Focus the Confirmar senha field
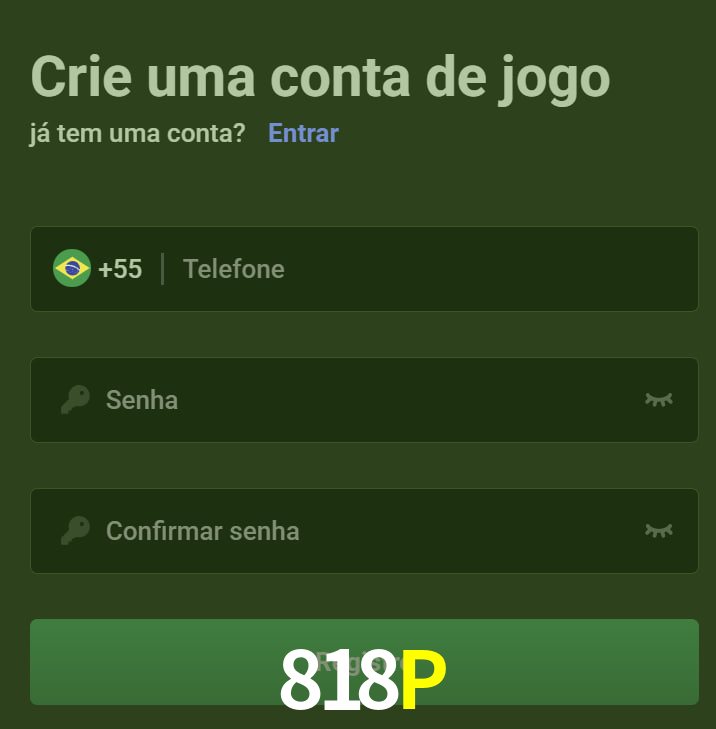Screen dimensions: 716x729 360,531
